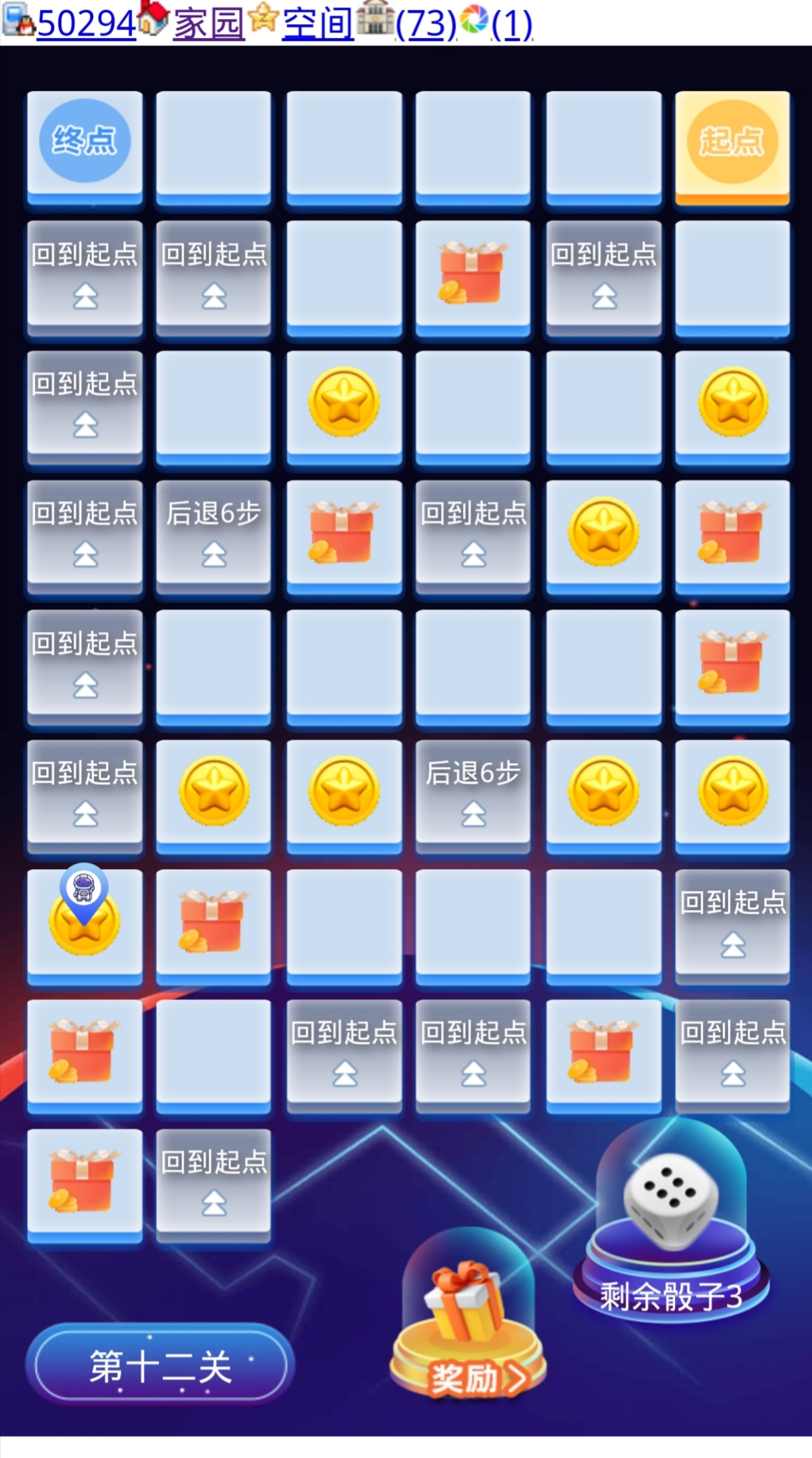Open the (73) link

426,23
